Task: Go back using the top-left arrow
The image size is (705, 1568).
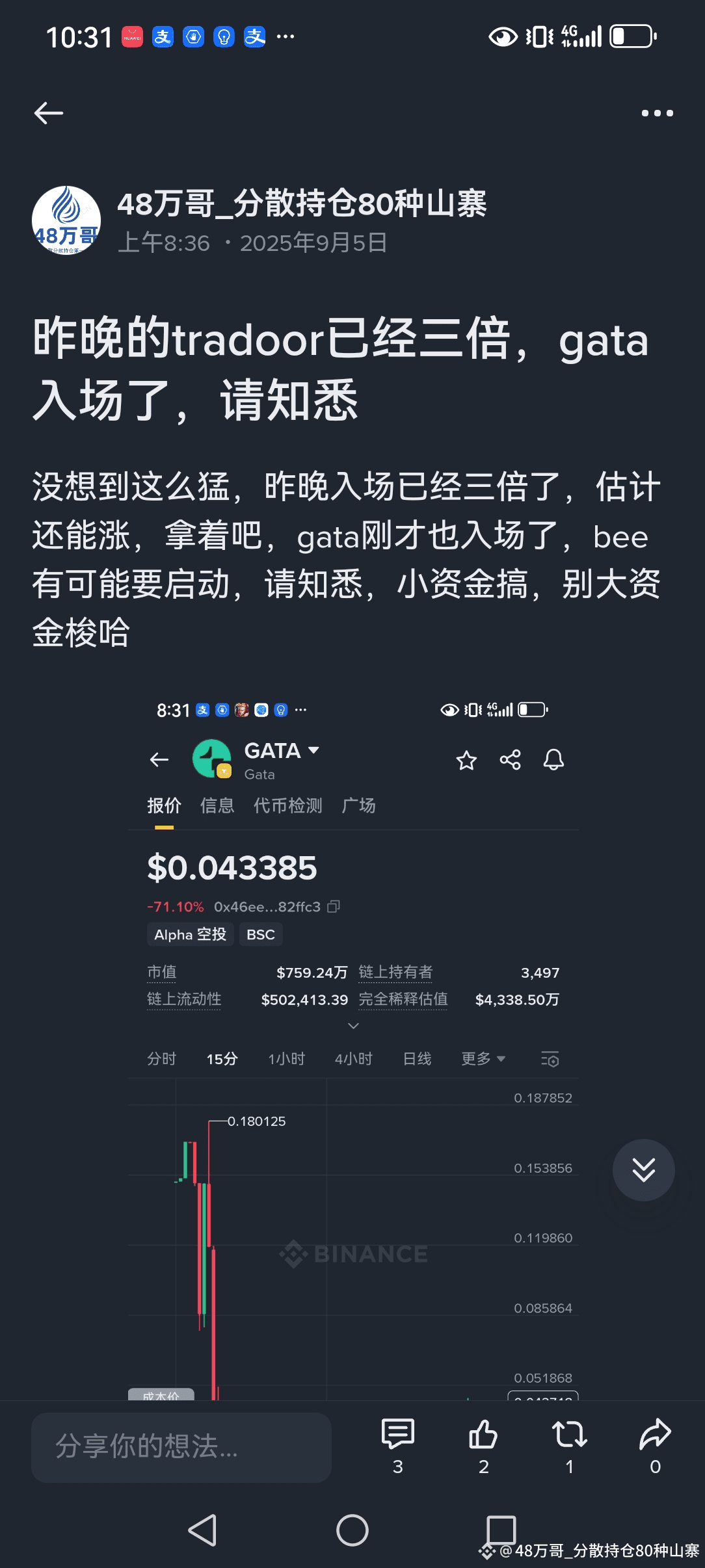Action: tap(49, 113)
